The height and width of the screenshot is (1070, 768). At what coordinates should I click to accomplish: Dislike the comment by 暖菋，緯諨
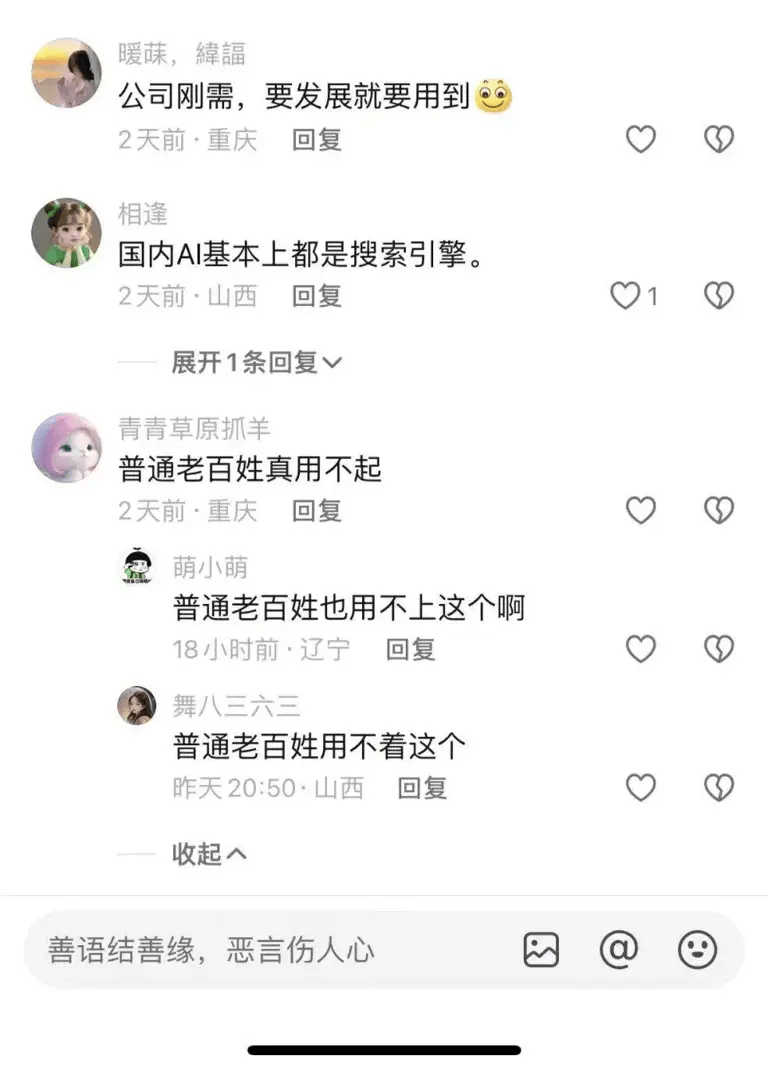pyautogui.click(x=719, y=140)
